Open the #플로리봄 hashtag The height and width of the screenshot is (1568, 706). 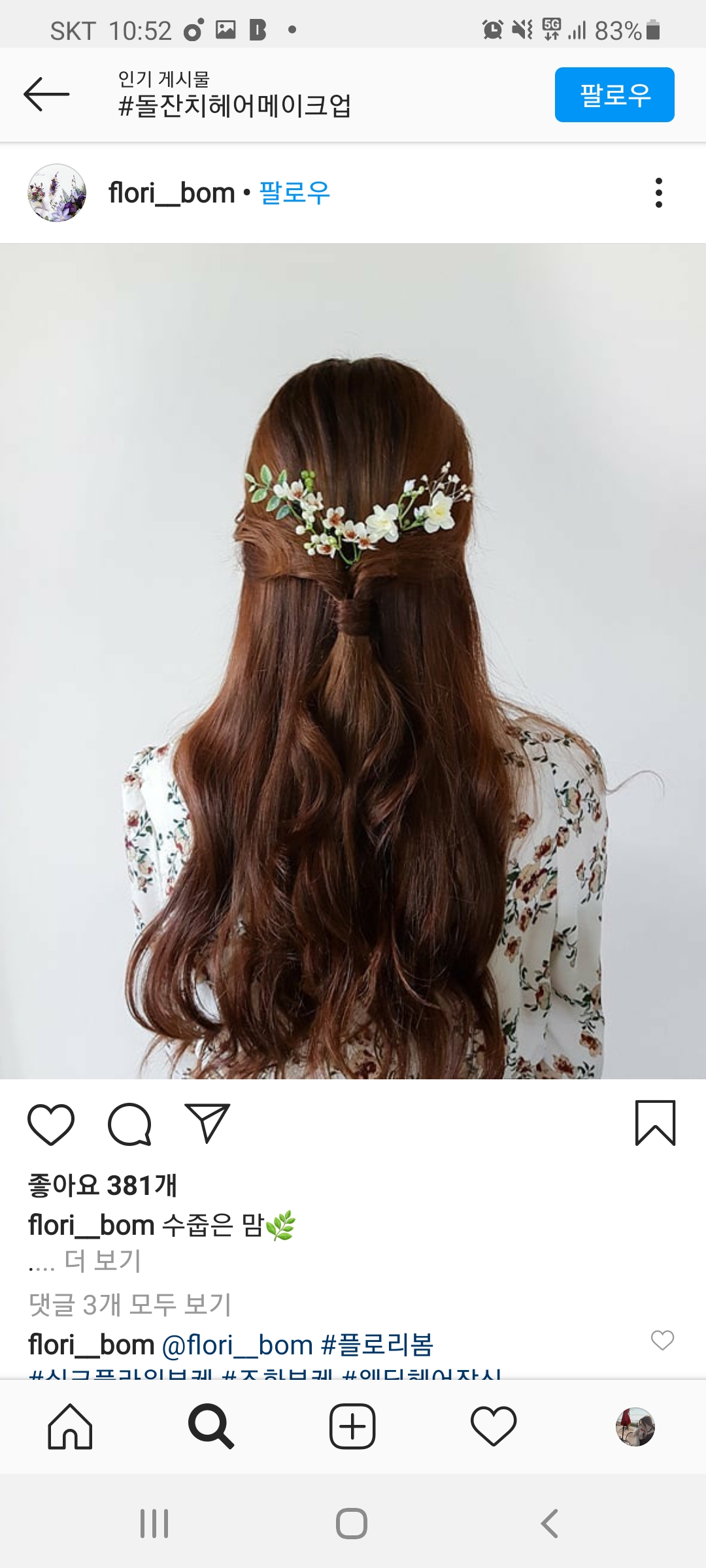pos(377,1345)
